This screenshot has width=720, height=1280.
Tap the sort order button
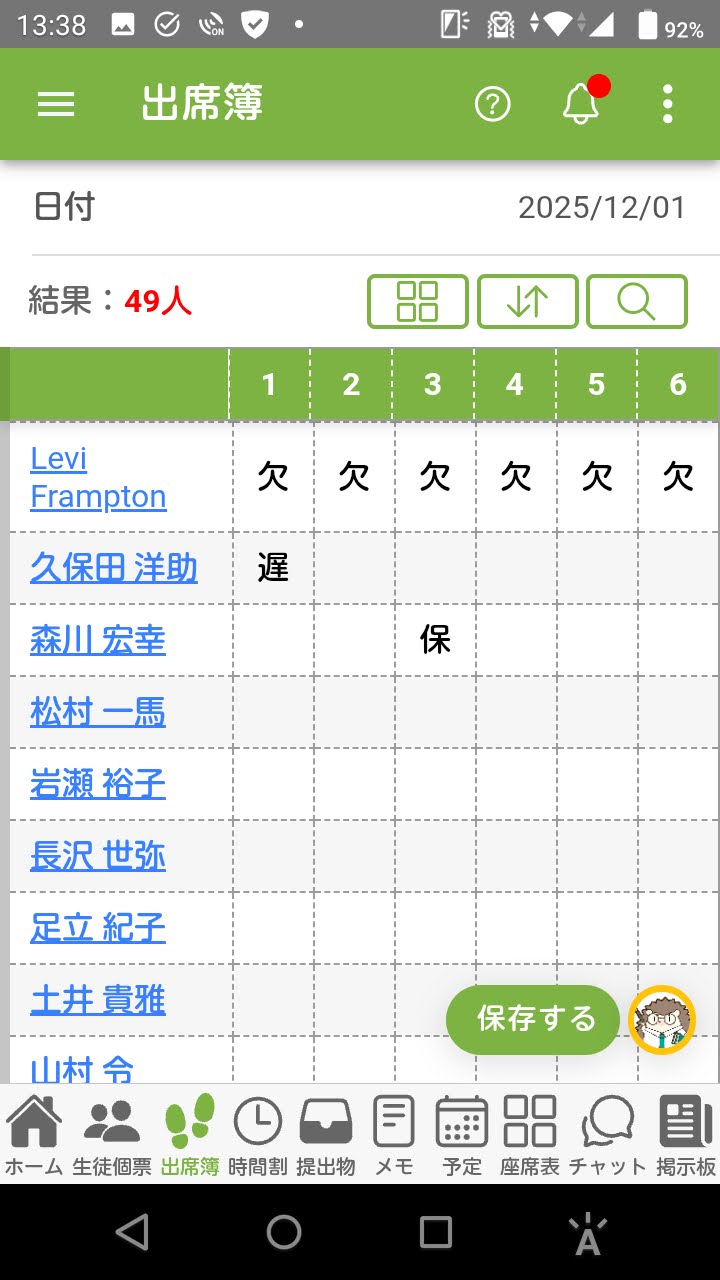(527, 301)
